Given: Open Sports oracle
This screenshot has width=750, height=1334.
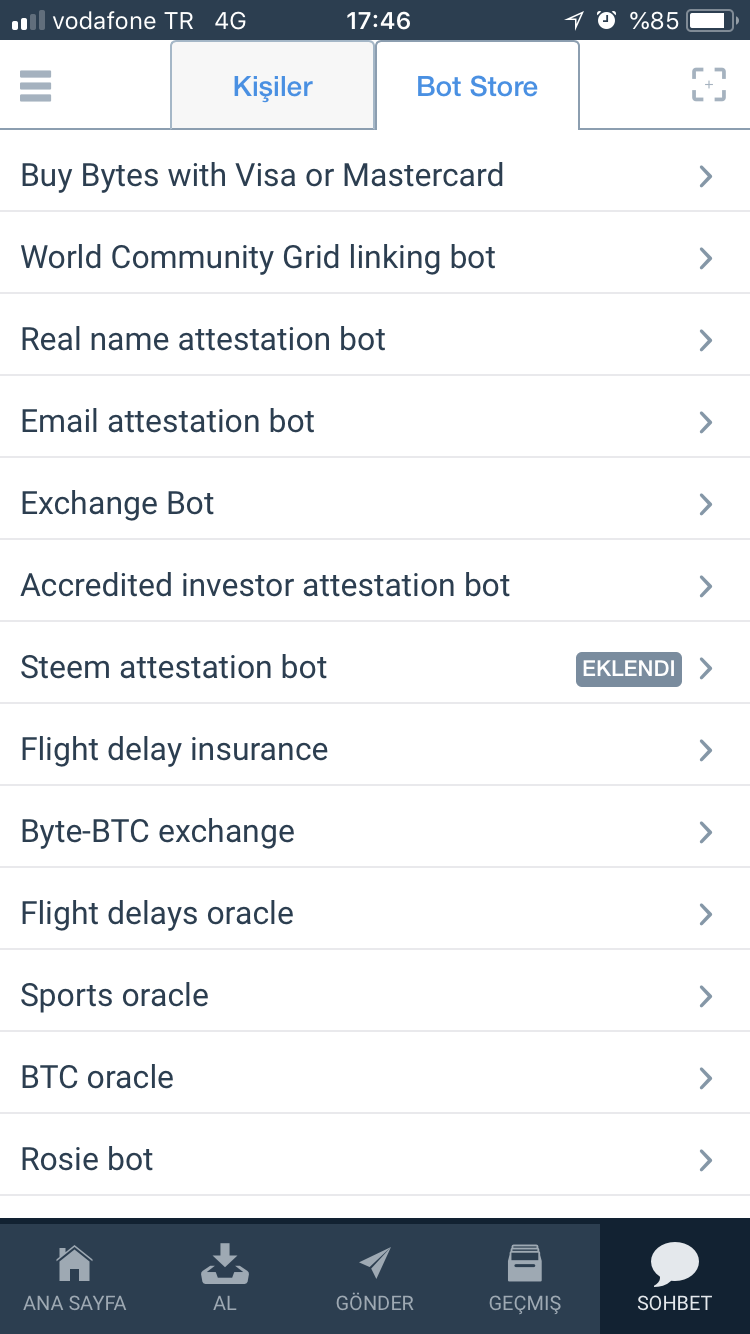Looking at the screenshot, I should (x=375, y=996).
